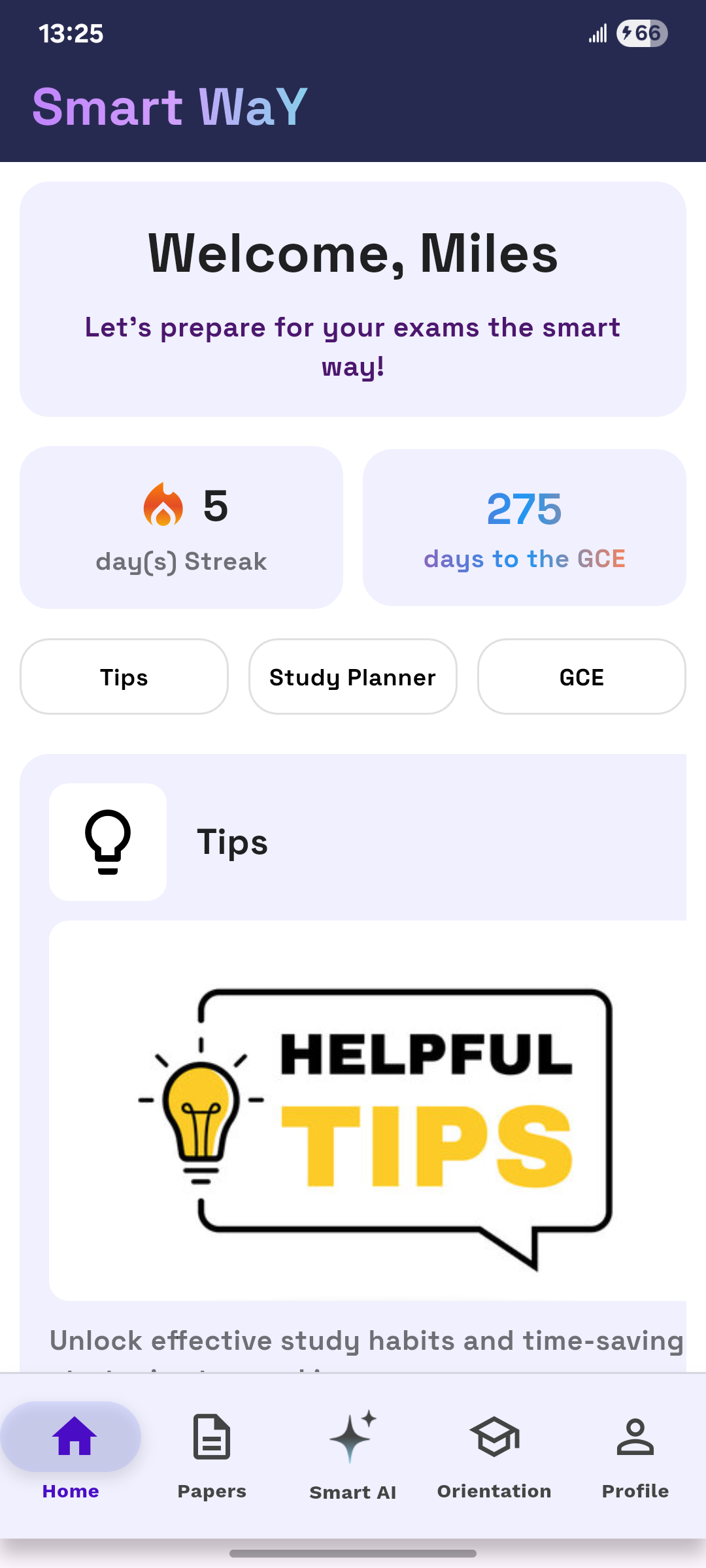Tap the lightbulb icon beside Tips heading

pos(108,841)
